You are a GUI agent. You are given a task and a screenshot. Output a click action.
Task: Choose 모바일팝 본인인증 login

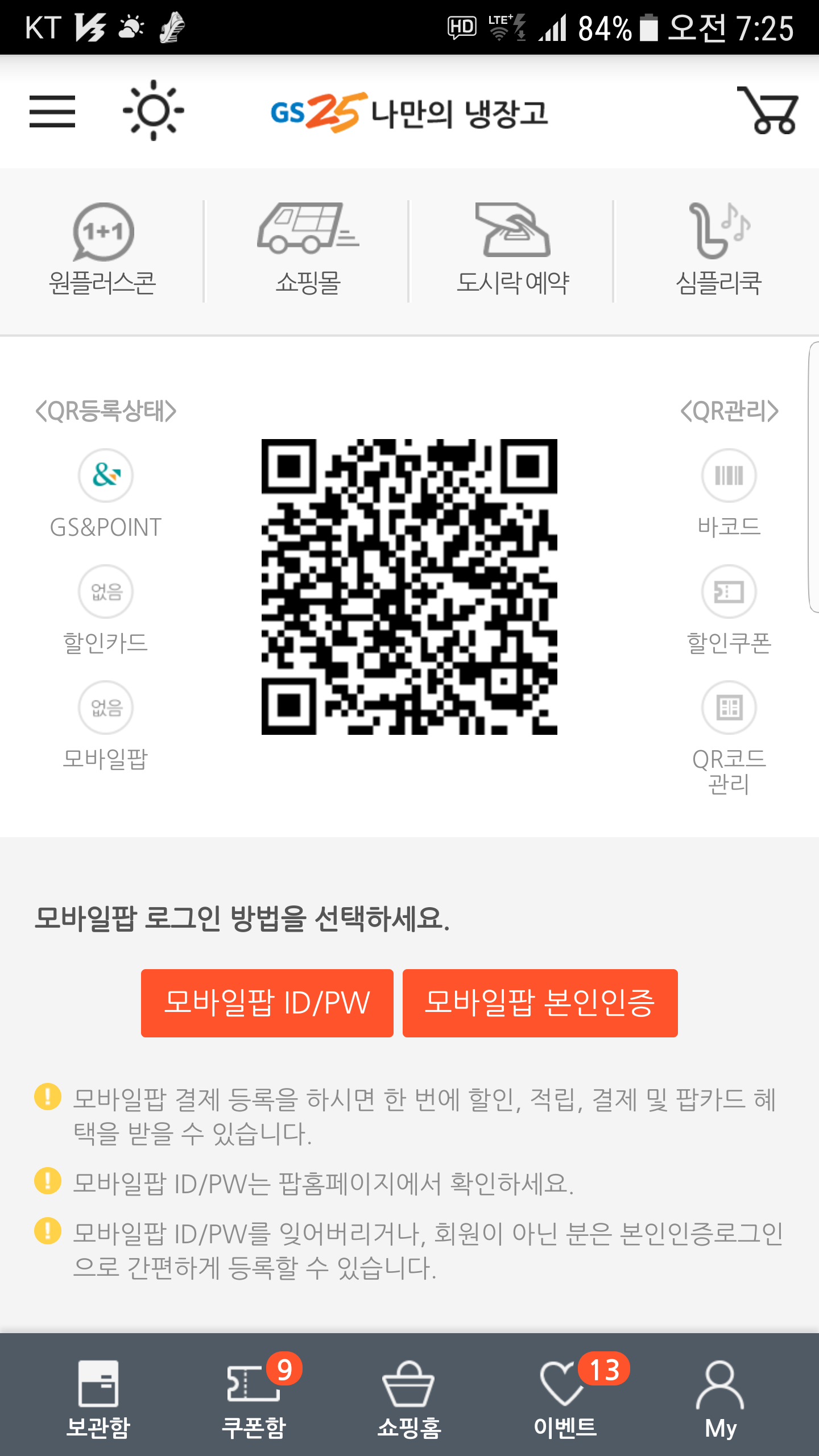[540, 1003]
